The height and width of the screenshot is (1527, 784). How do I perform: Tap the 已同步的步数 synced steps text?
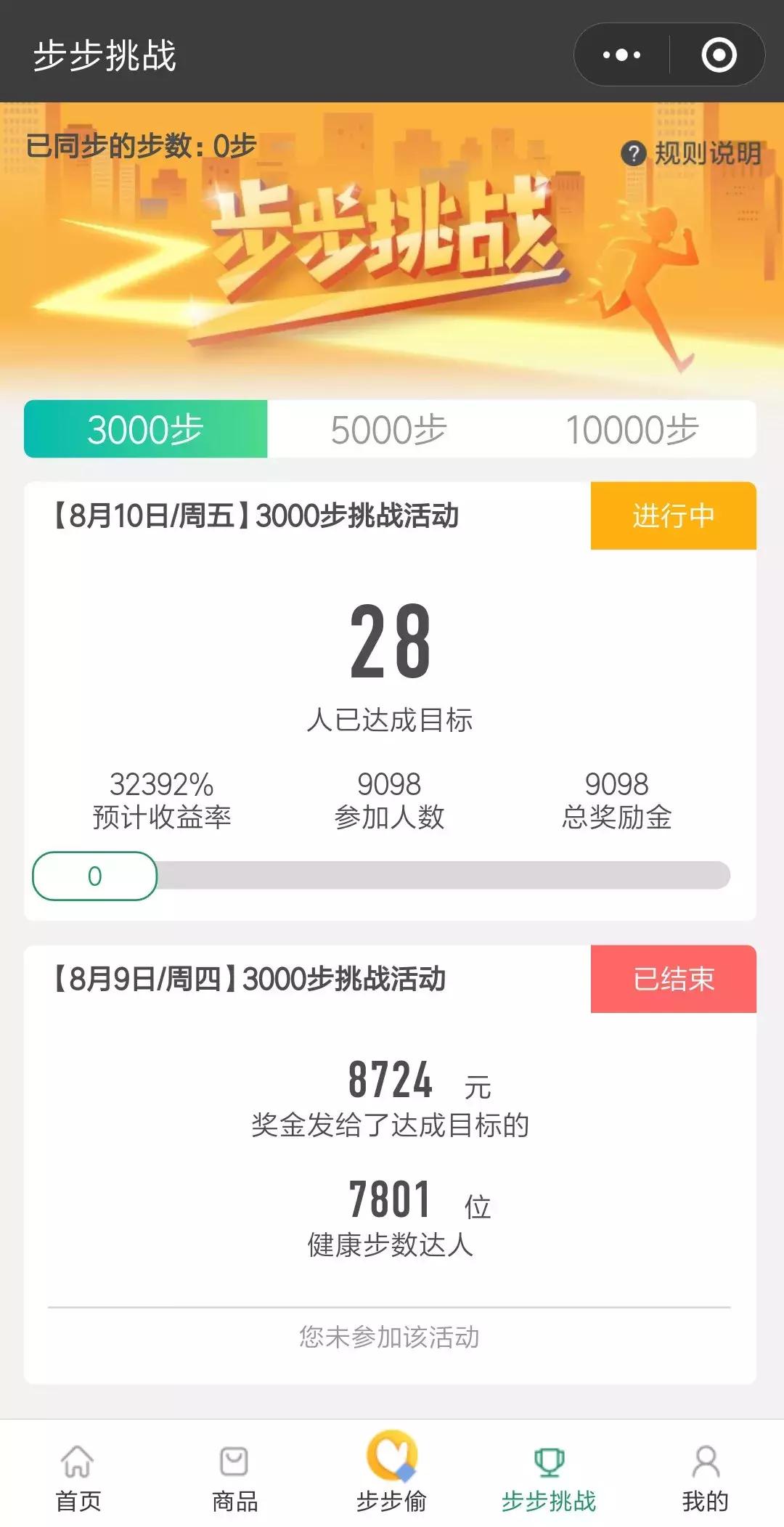coord(144,147)
